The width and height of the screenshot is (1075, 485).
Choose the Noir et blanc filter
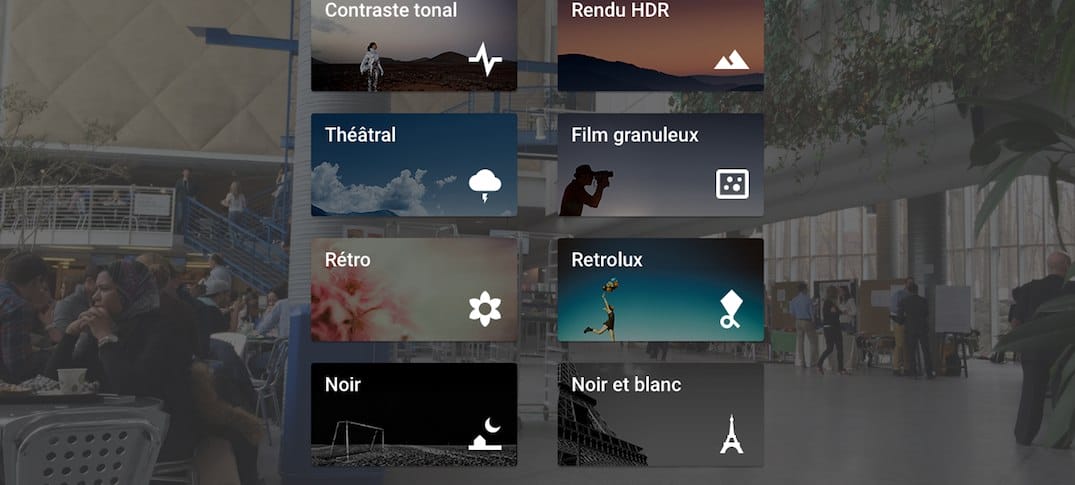coord(660,414)
